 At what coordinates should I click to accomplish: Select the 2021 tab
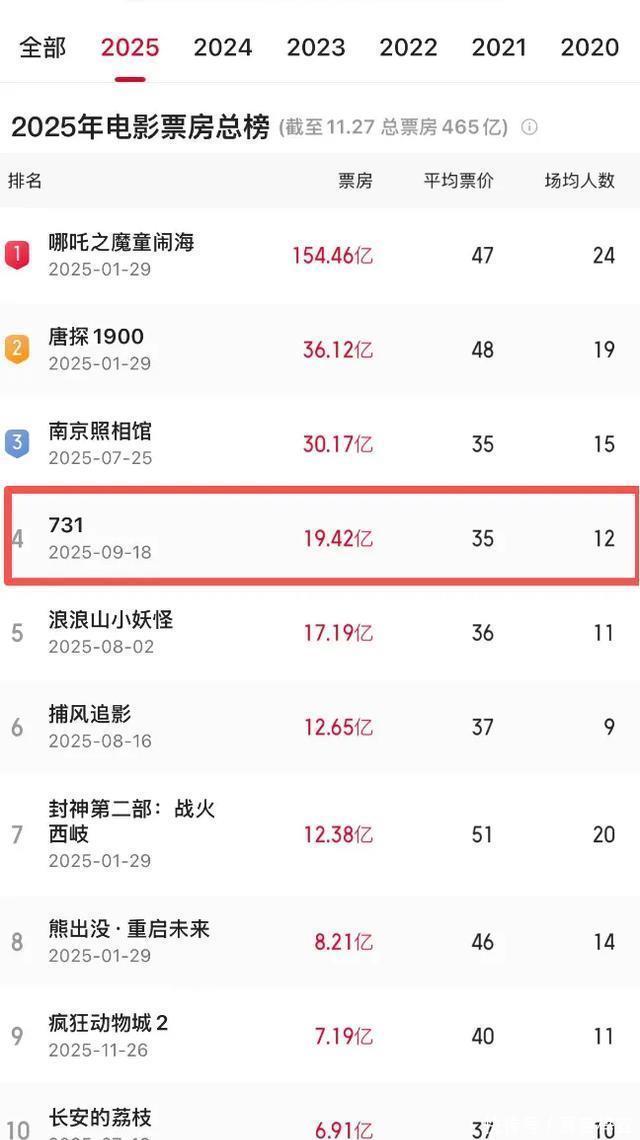(500, 47)
